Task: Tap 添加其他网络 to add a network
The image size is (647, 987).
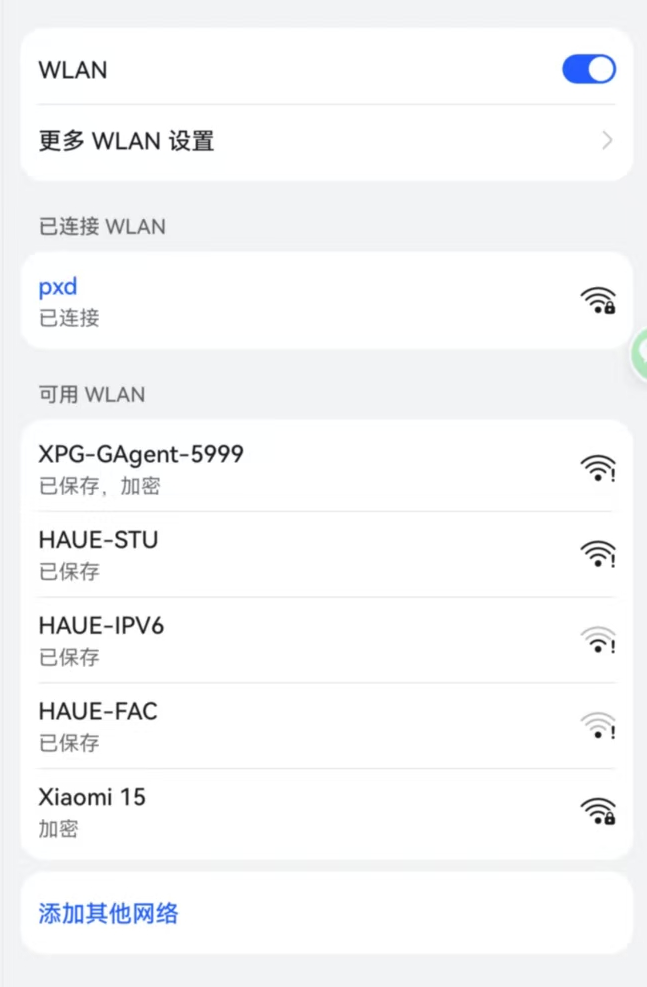Action: point(108,913)
